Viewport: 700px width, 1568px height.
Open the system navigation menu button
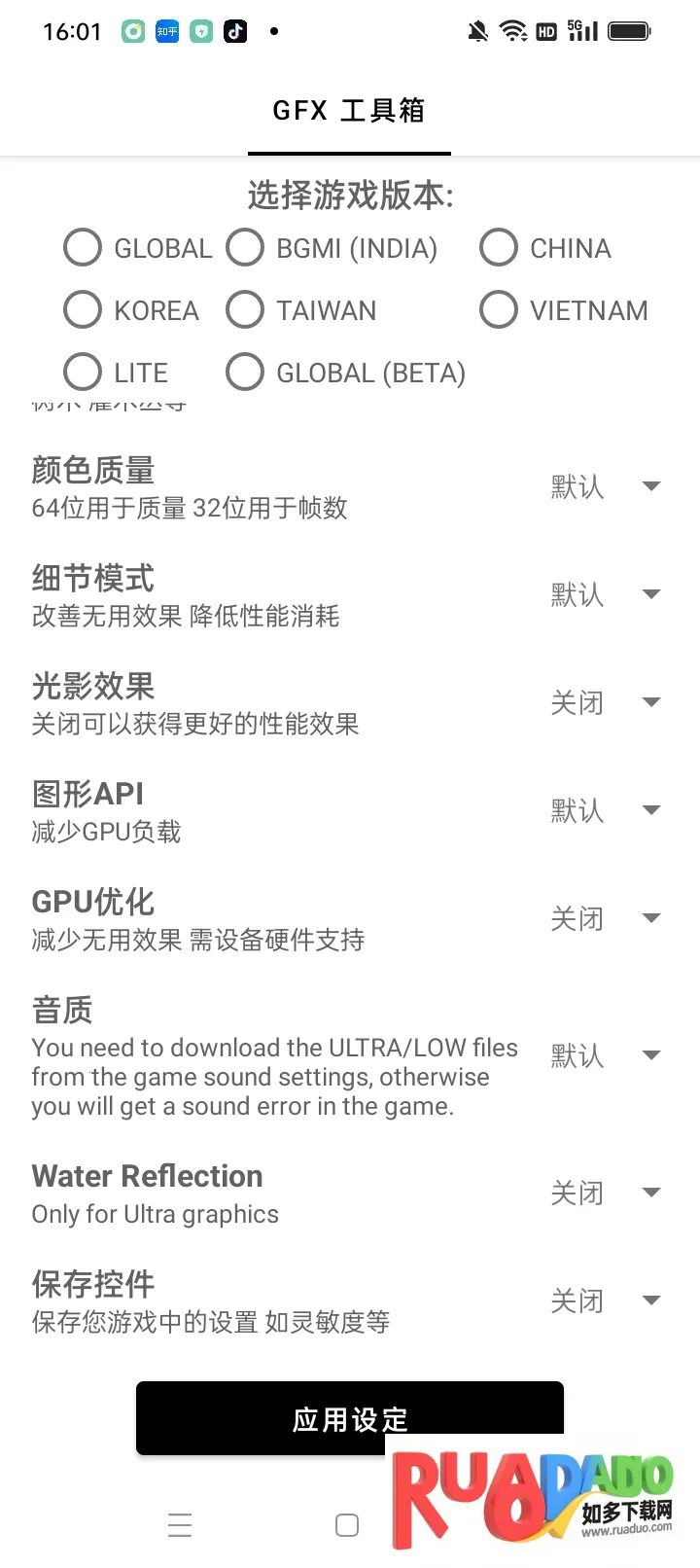click(x=180, y=1524)
